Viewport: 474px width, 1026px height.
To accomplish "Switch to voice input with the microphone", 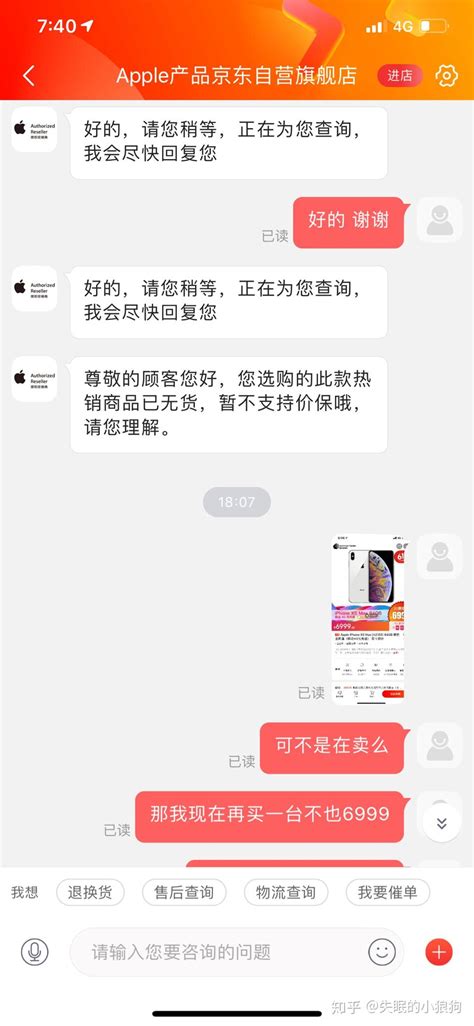I will click(35, 951).
